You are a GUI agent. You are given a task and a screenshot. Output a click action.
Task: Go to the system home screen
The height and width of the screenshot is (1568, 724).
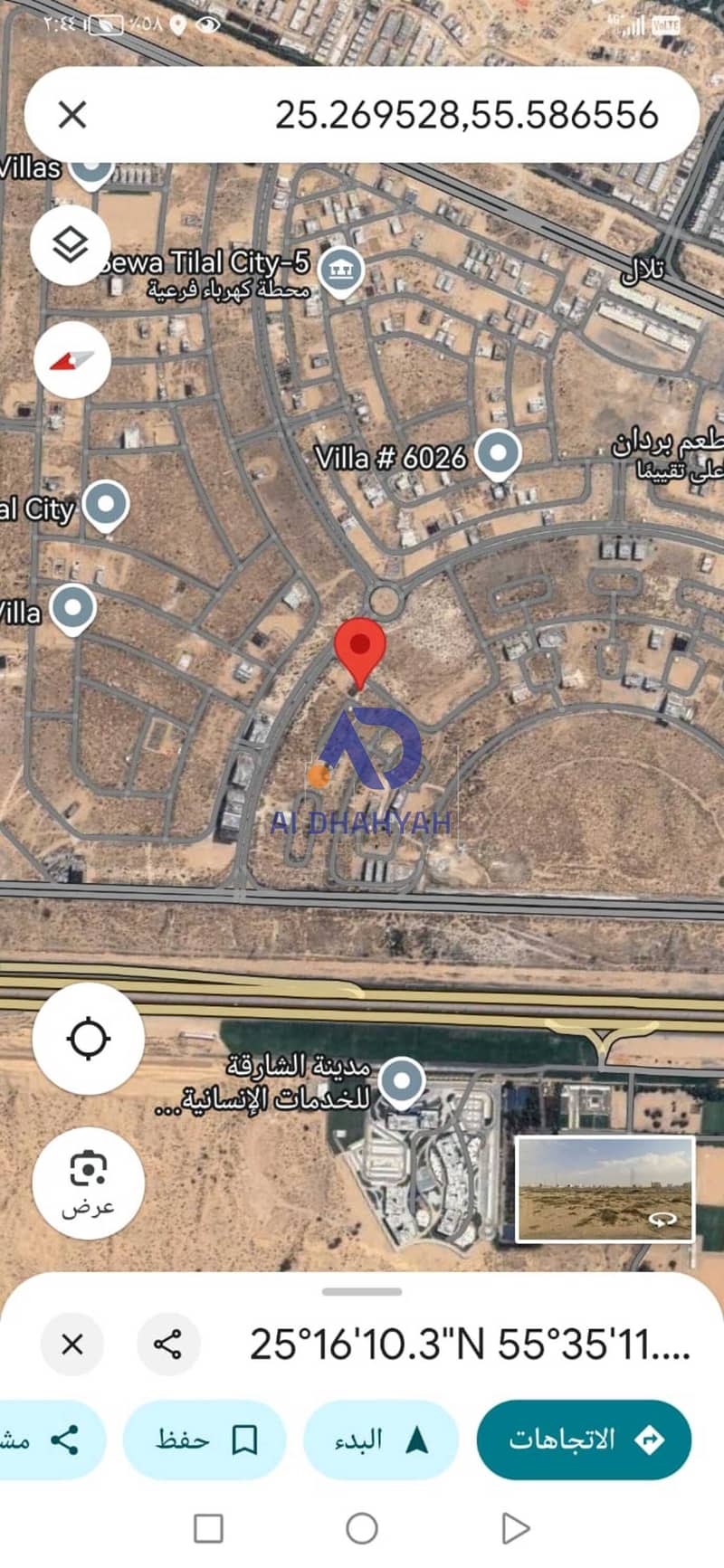pos(362,1528)
